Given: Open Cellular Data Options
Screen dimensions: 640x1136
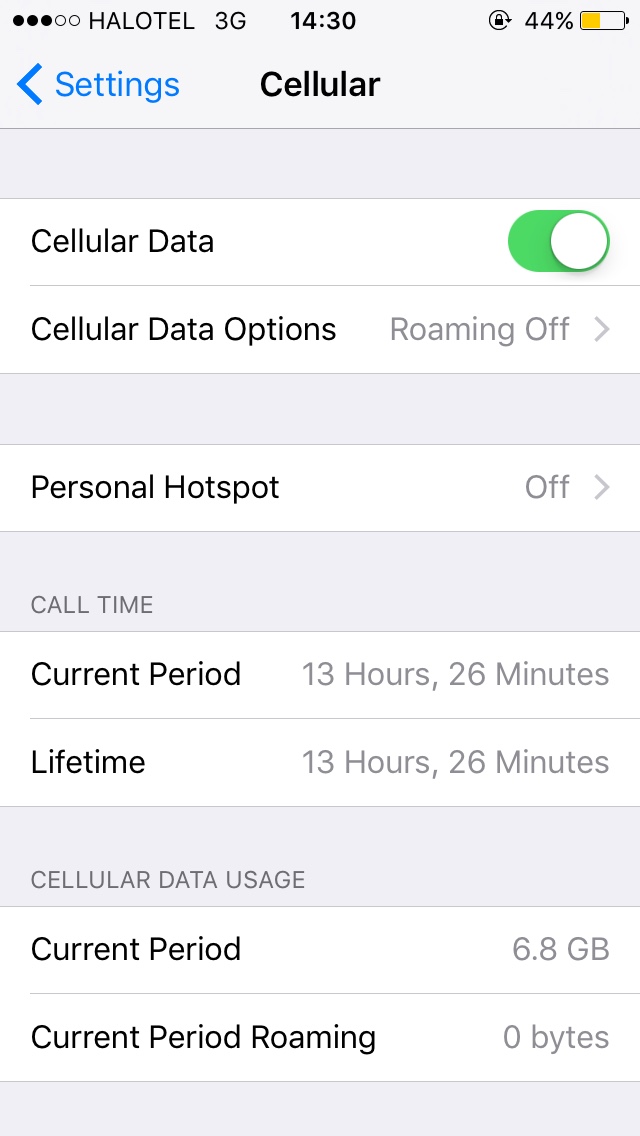Looking at the screenshot, I should tap(320, 329).
